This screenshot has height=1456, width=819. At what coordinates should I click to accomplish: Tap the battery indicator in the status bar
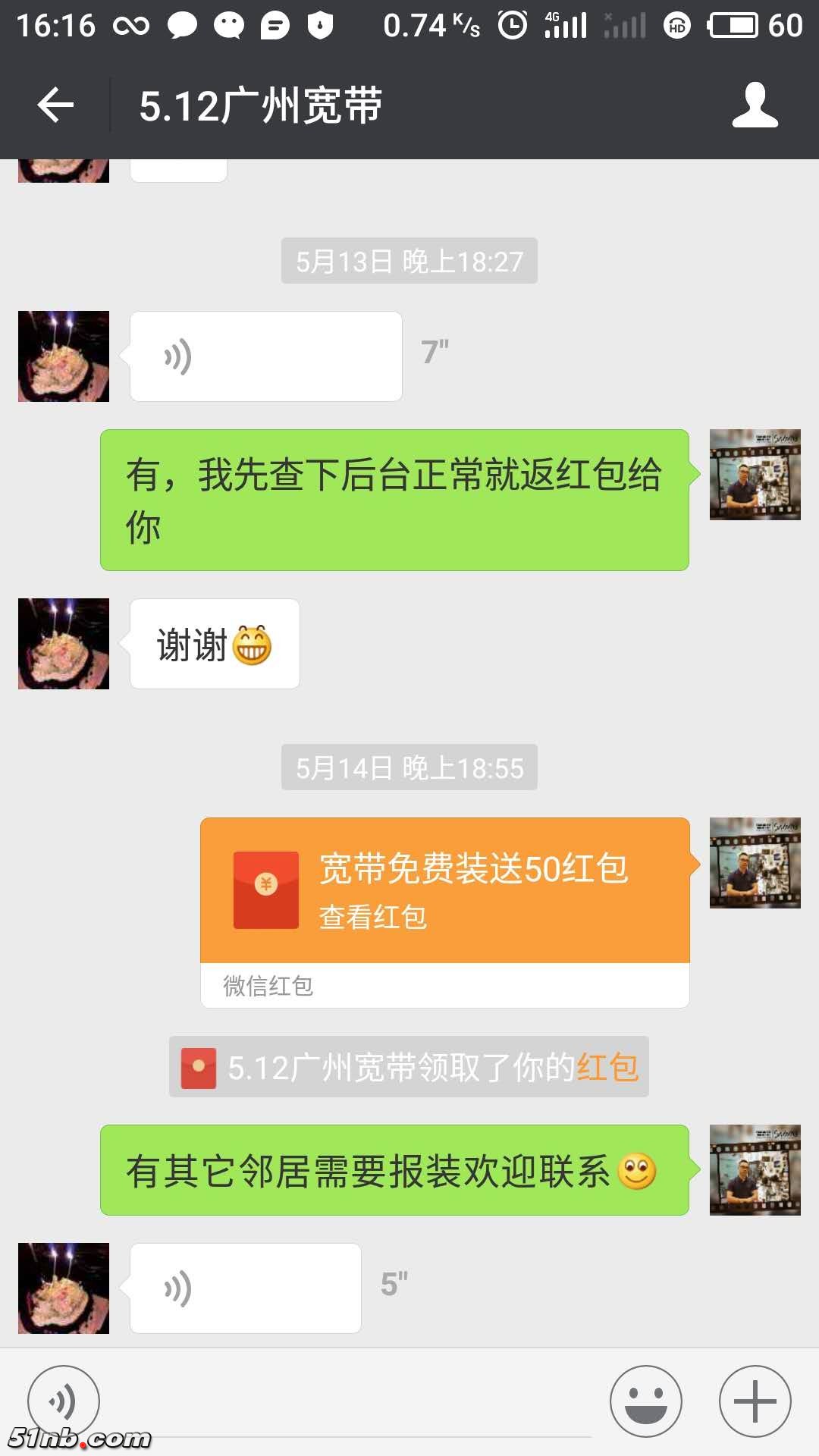tap(732, 24)
